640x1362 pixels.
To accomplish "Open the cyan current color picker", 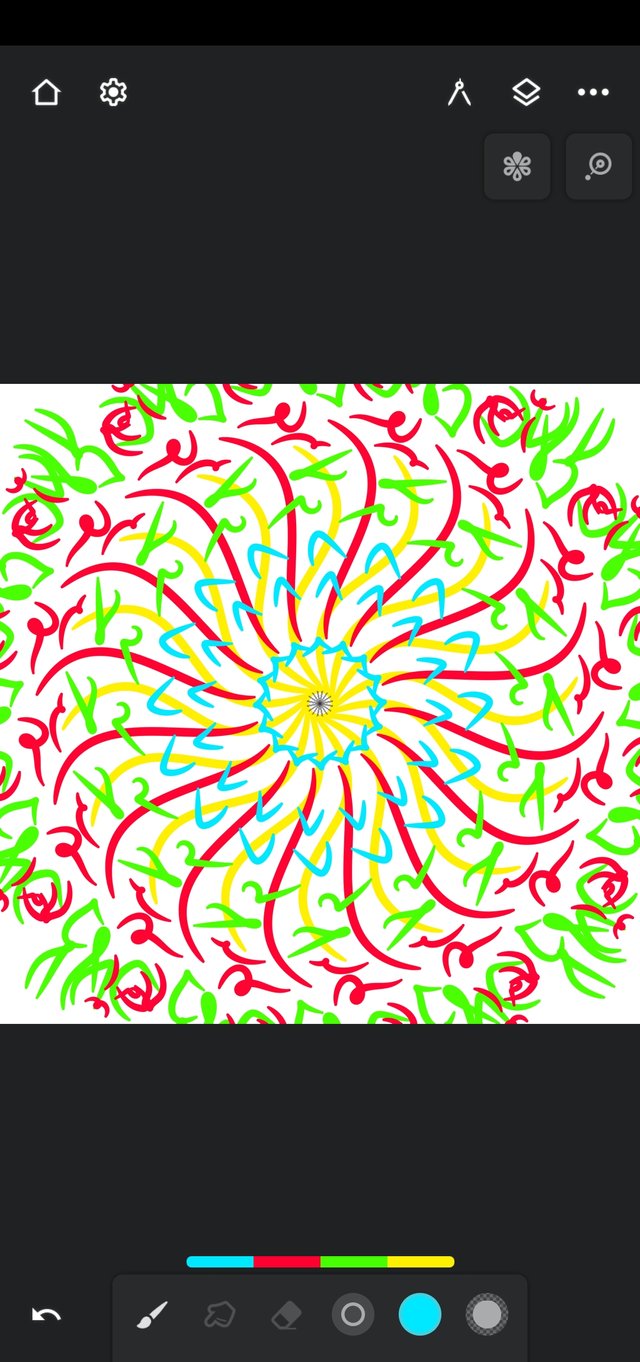I will [420, 1315].
